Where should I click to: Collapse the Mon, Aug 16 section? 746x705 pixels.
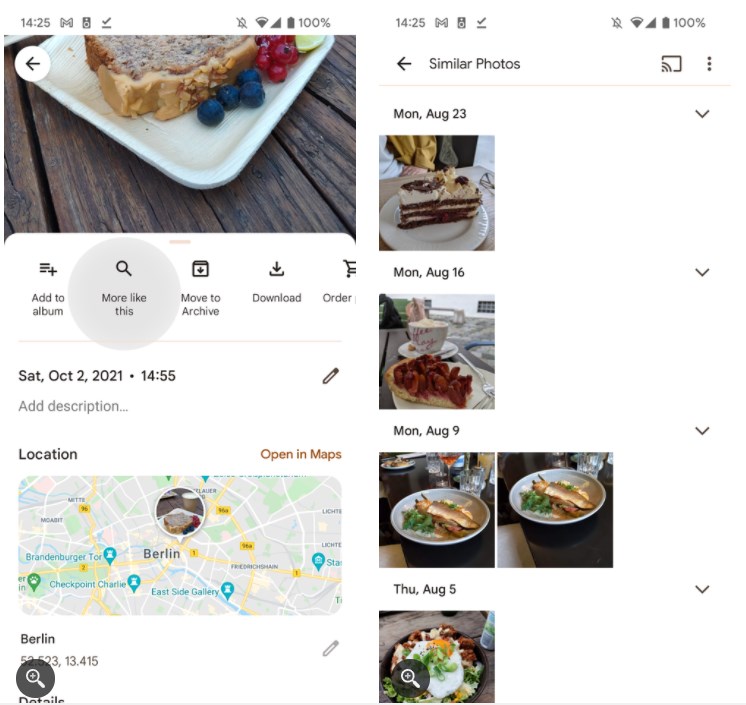702,272
